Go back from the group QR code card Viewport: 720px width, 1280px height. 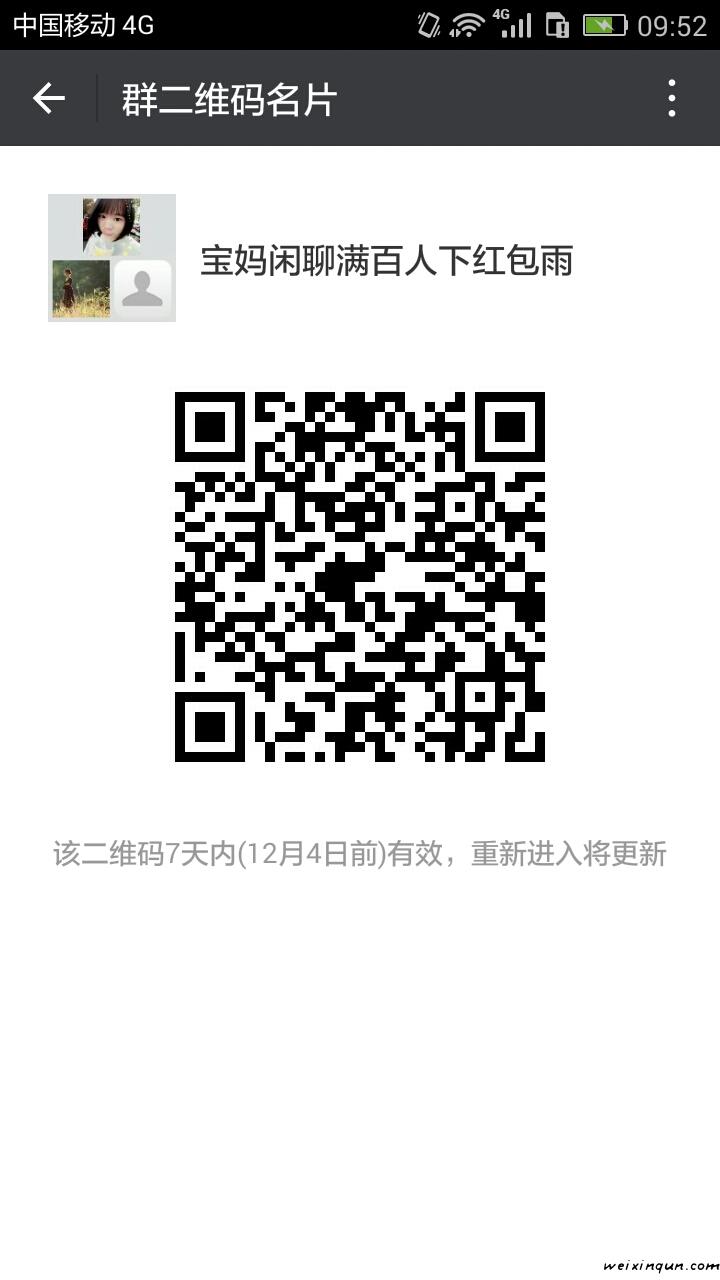48,98
